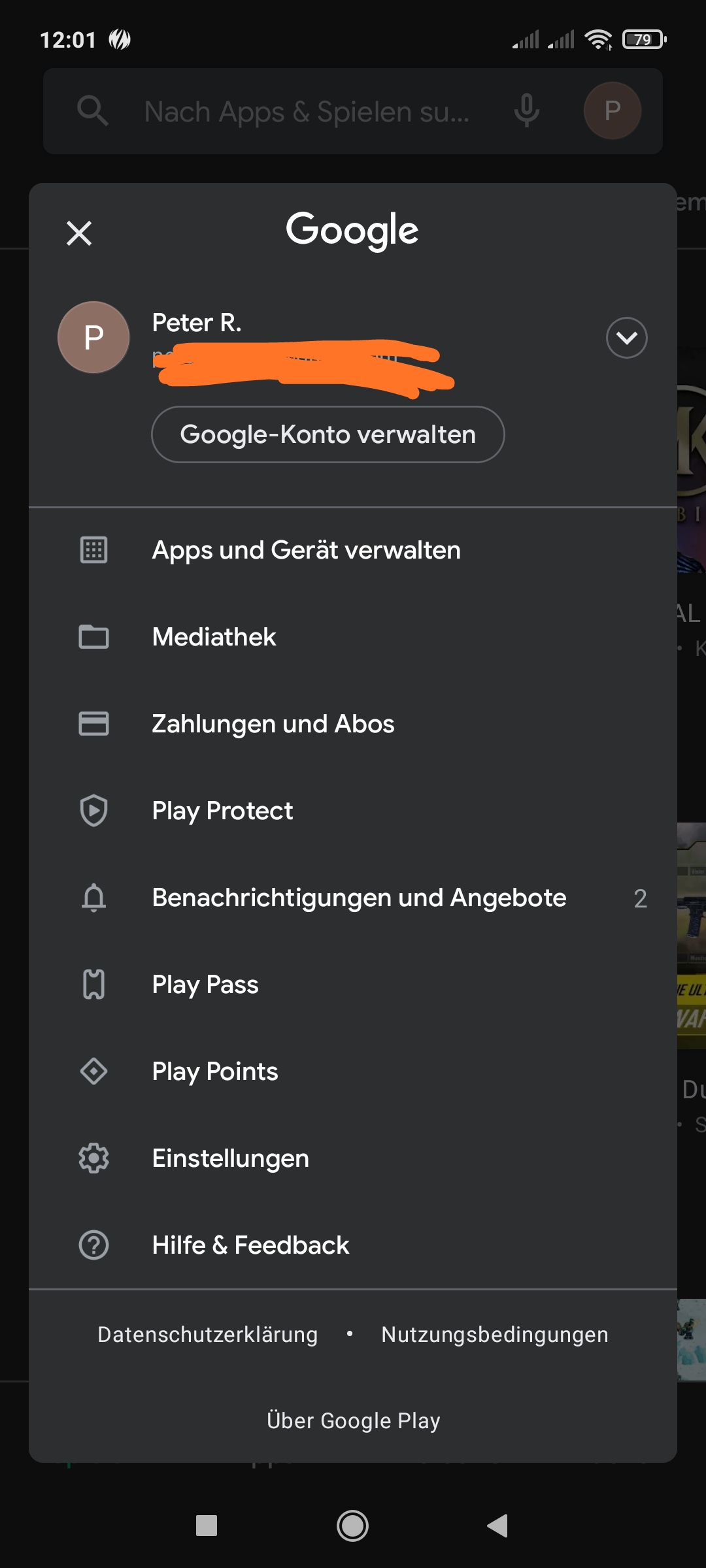Tap Google-Konto verwalten button
706x1568 pixels.
pos(328,434)
